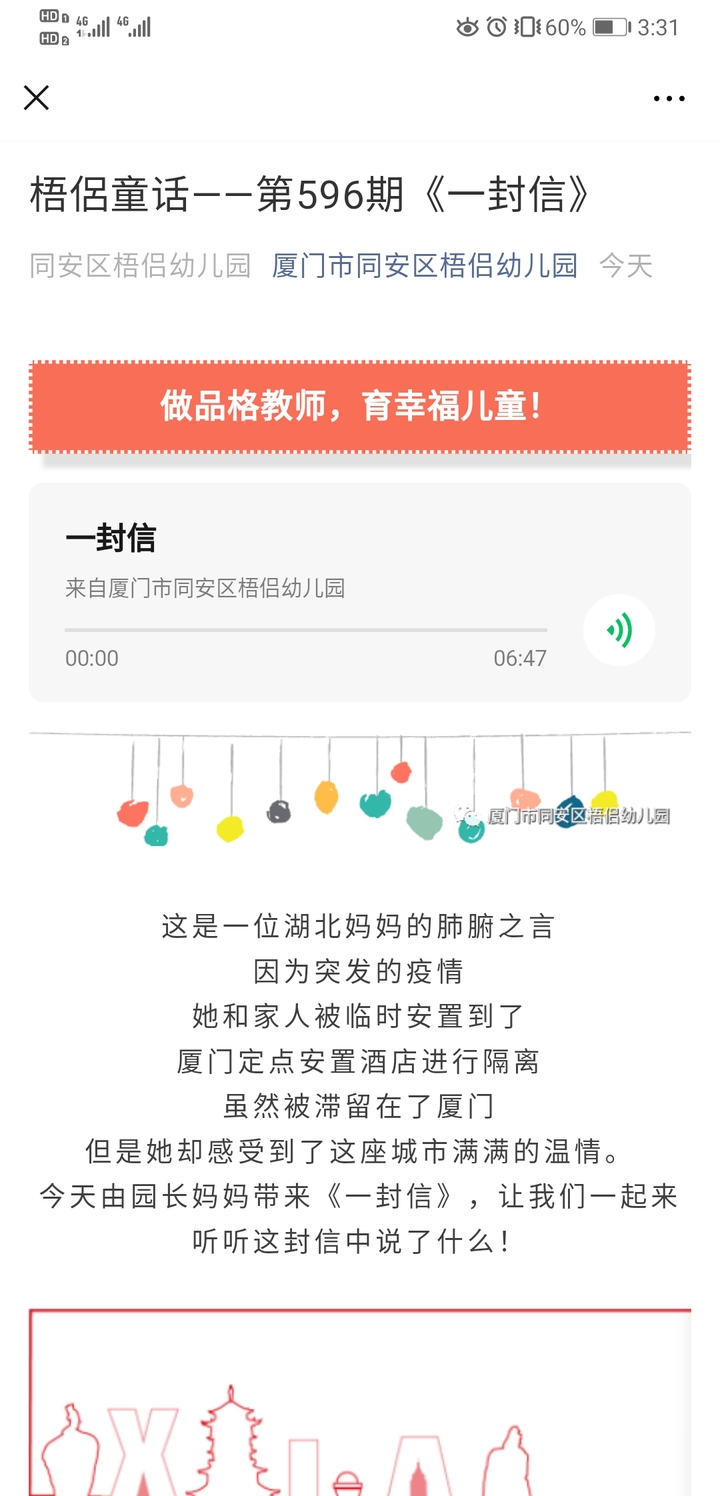This screenshot has height=1496, width=720.
Task: Open the three-dot overflow menu
Action: [669, 98]
